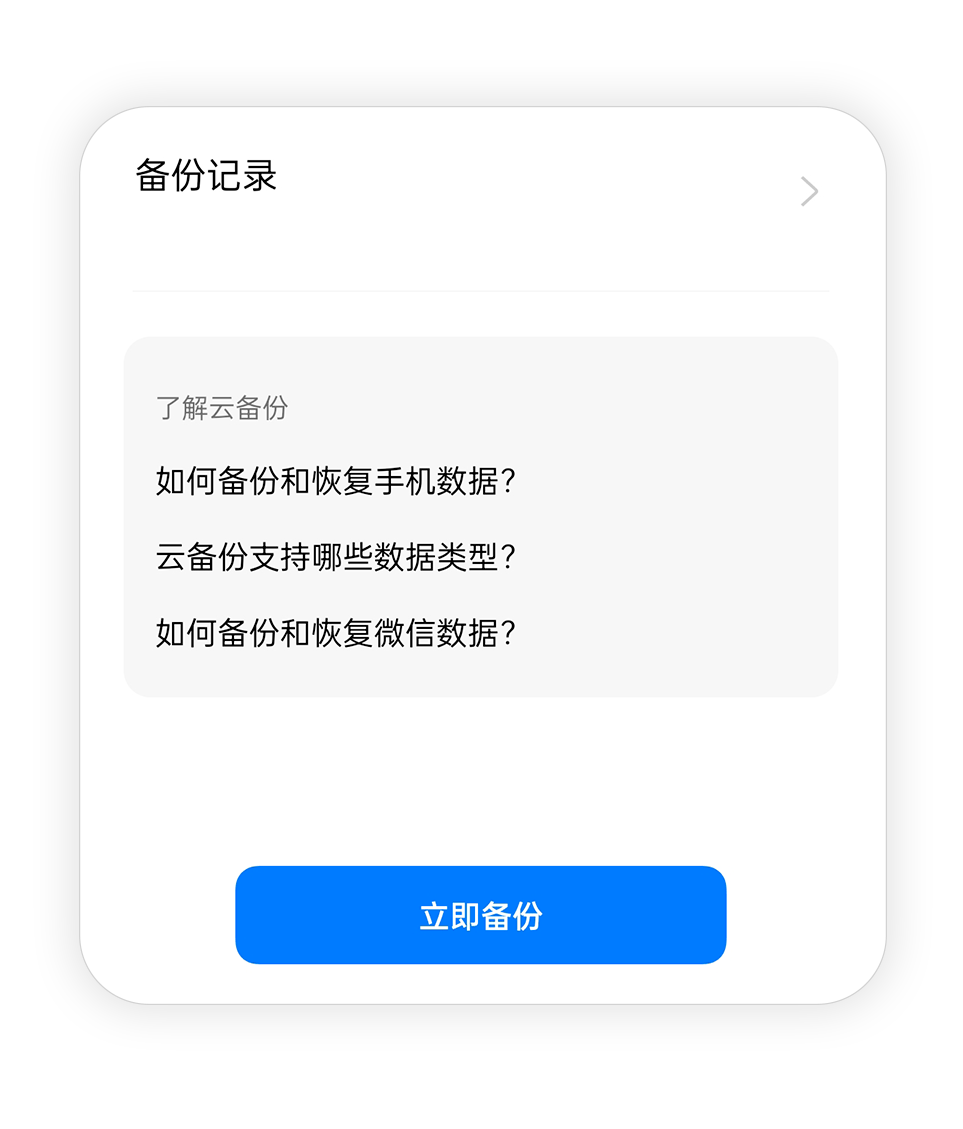Click the backup records disclosure arrow
Image resolution: width=963 pixels, height=1129 pixels.
pos(808,191)
